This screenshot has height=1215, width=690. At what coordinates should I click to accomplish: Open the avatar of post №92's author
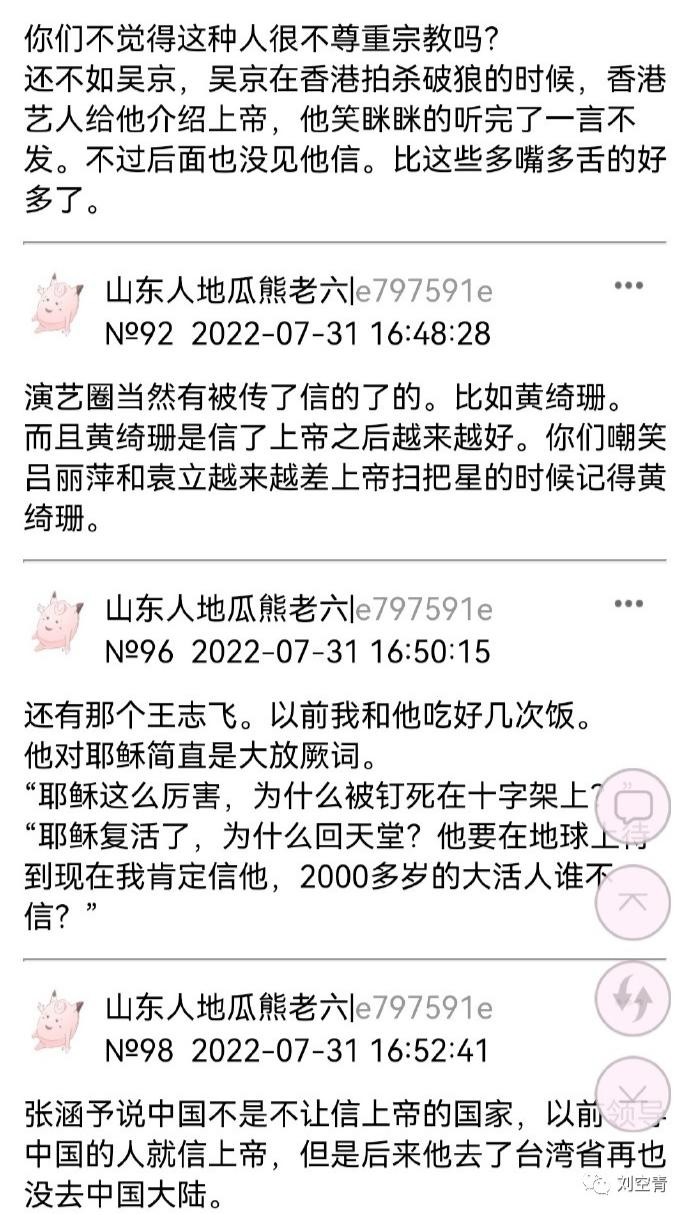[56, 304]
